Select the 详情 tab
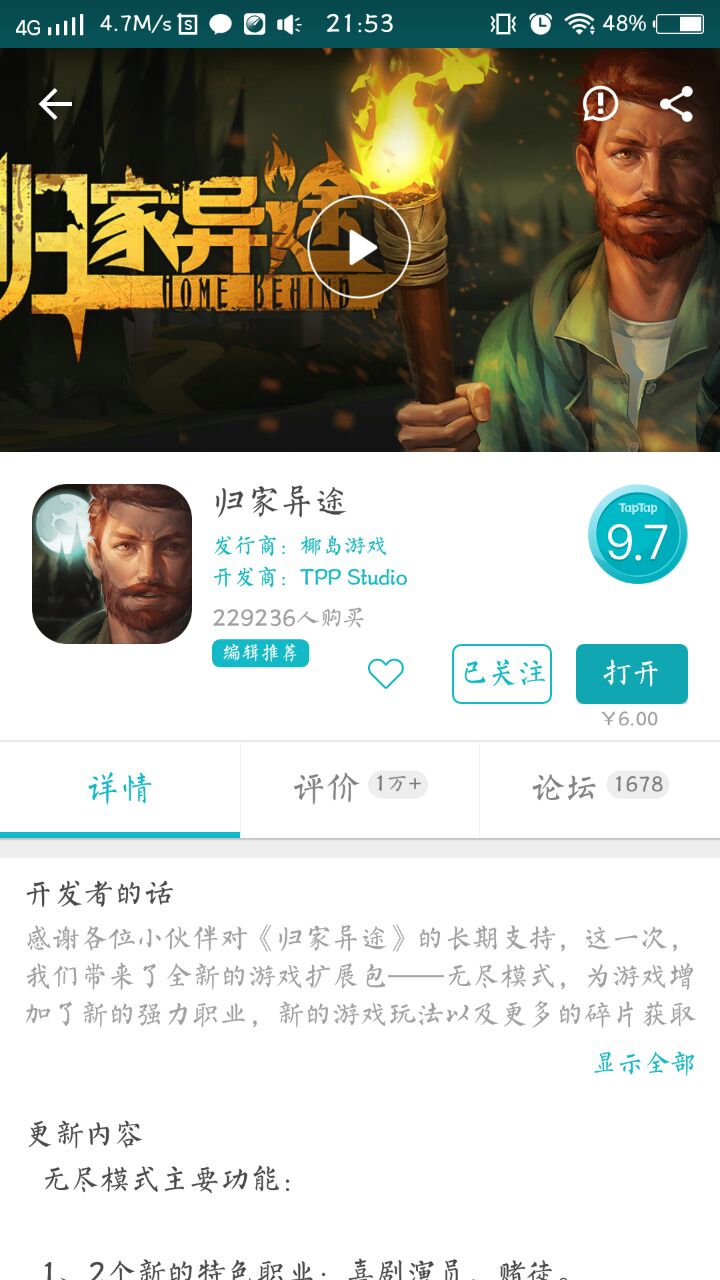The image size is (720, 1280). [x=120, y=788]
